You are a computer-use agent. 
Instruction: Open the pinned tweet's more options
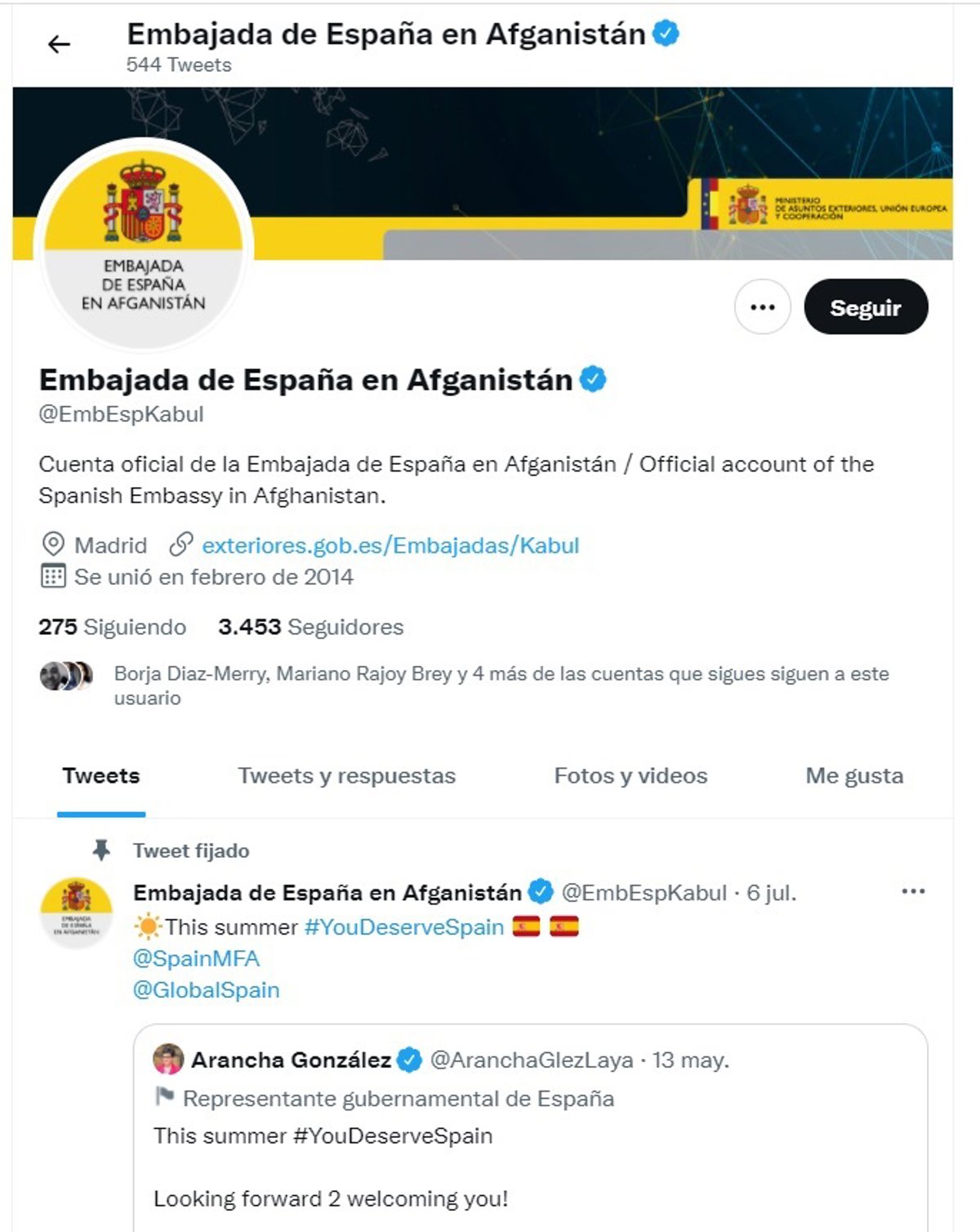pyautogui.click(x=912, y=891)
